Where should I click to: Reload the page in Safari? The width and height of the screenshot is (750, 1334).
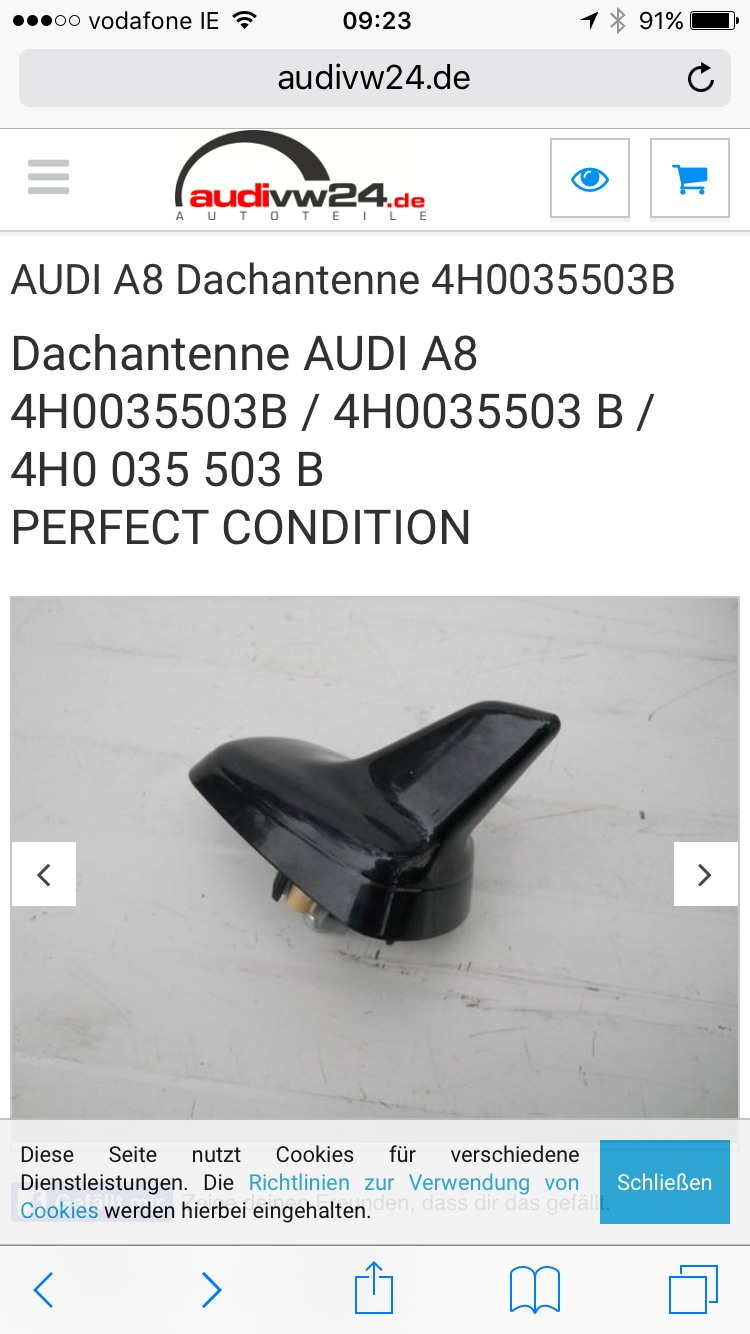(701, 78)
